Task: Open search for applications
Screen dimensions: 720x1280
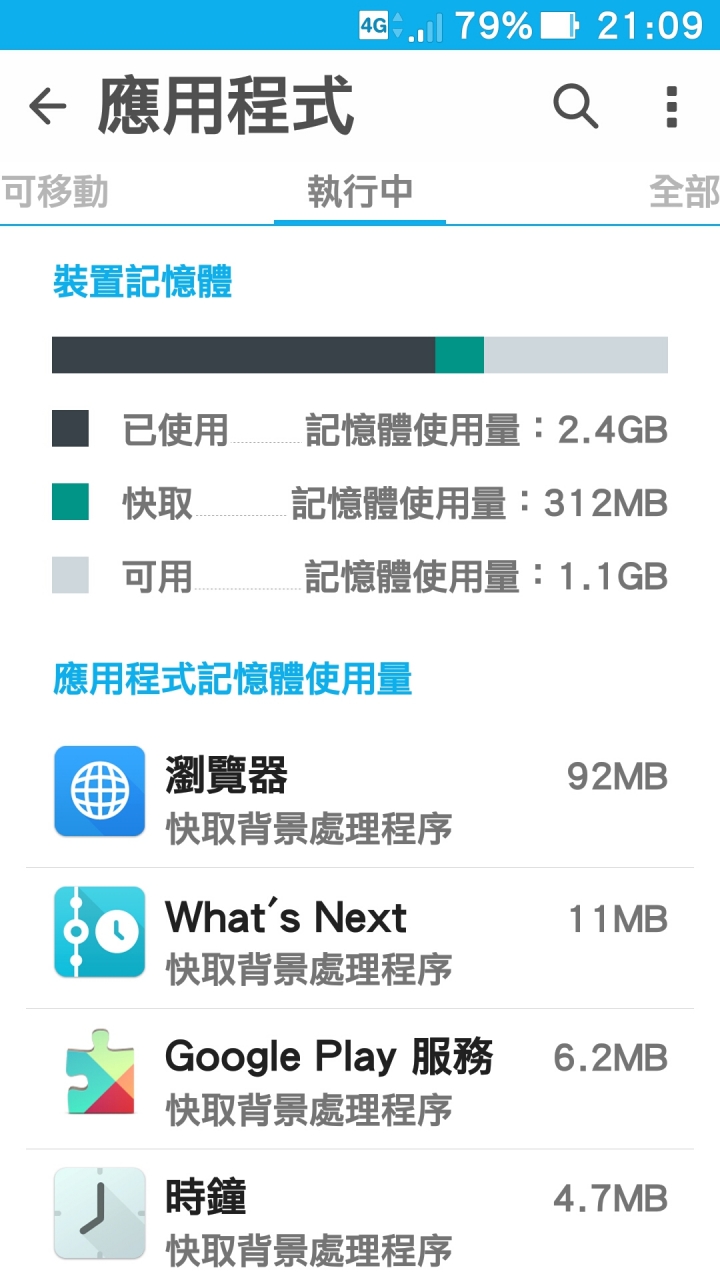Action: (x=576, y=106)
